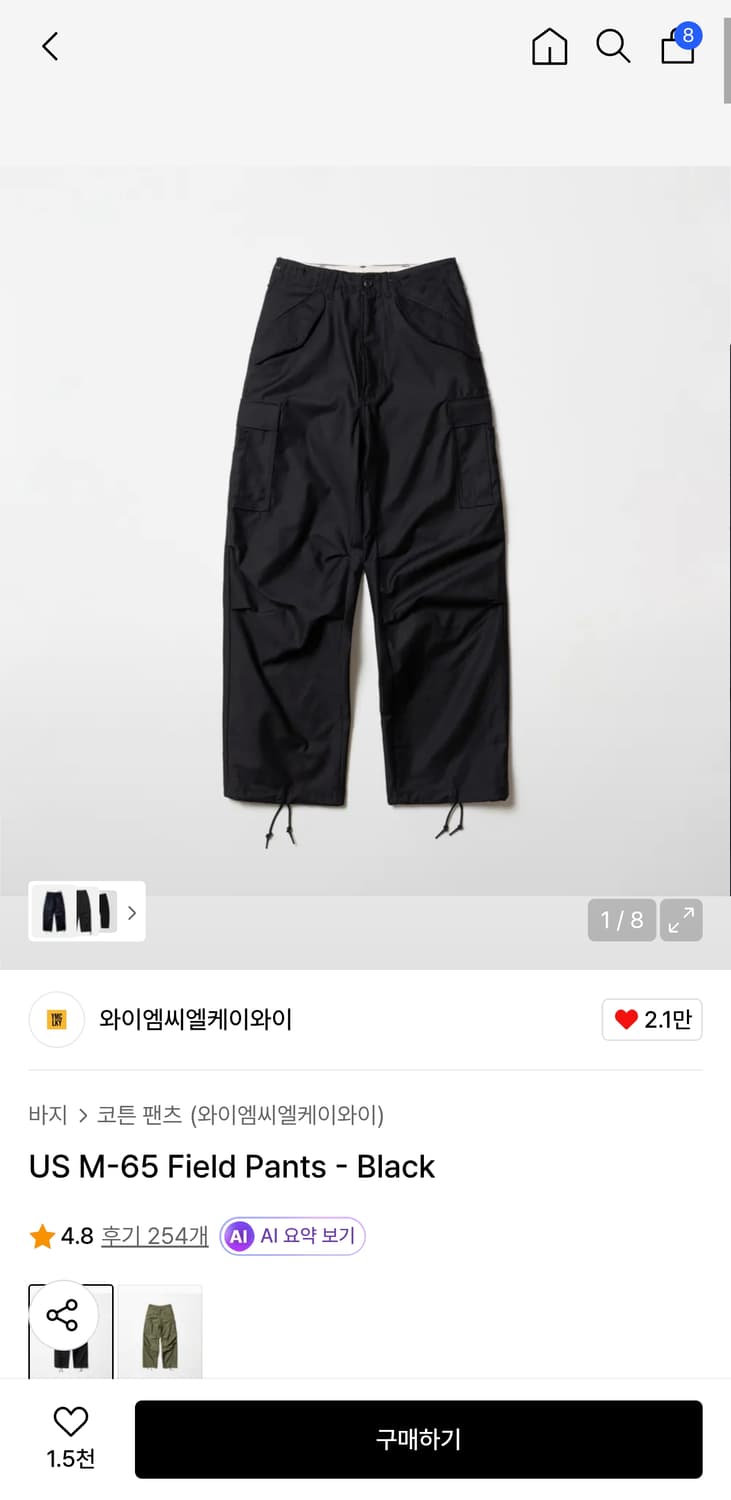Tap the home icon in top bar

click(x=549, y=46)
